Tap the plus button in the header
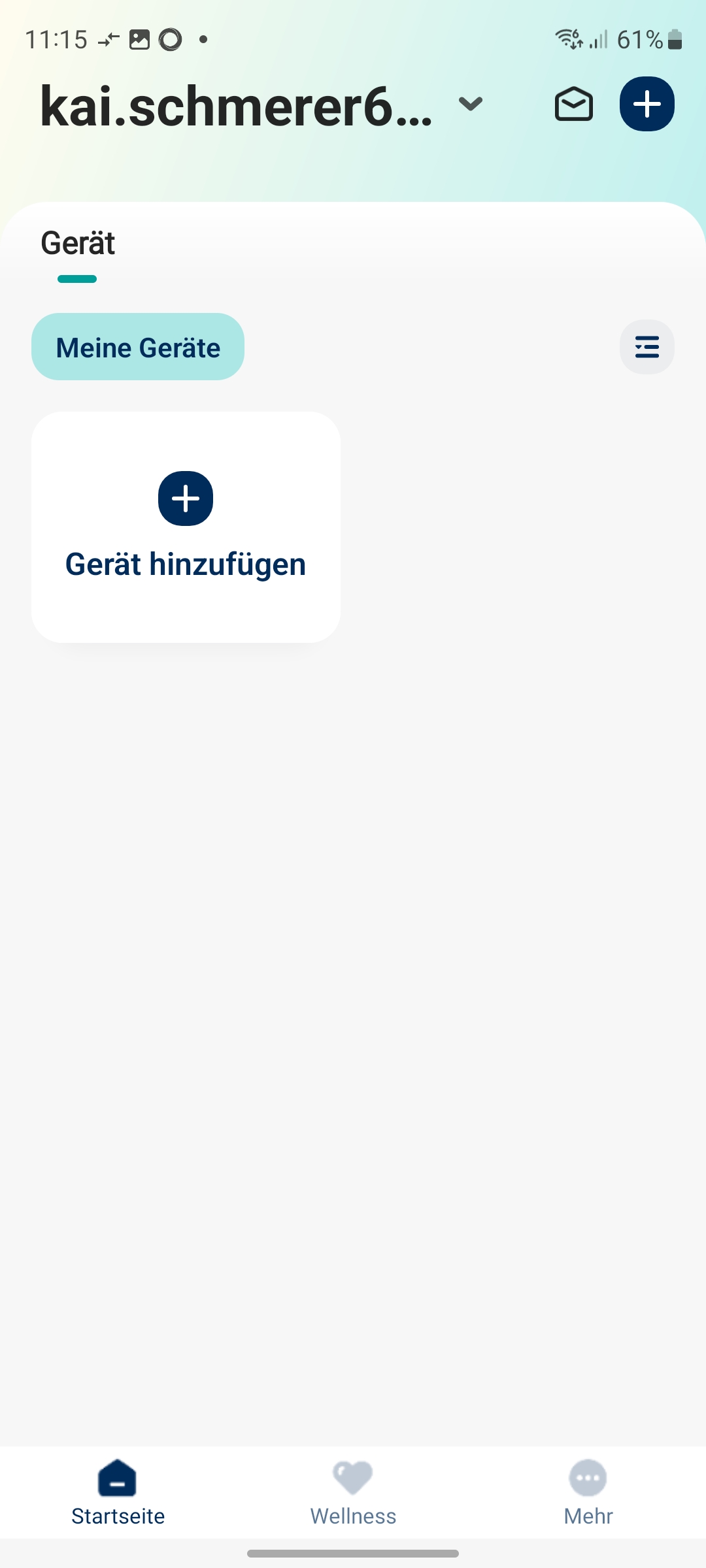 [647, 105]
